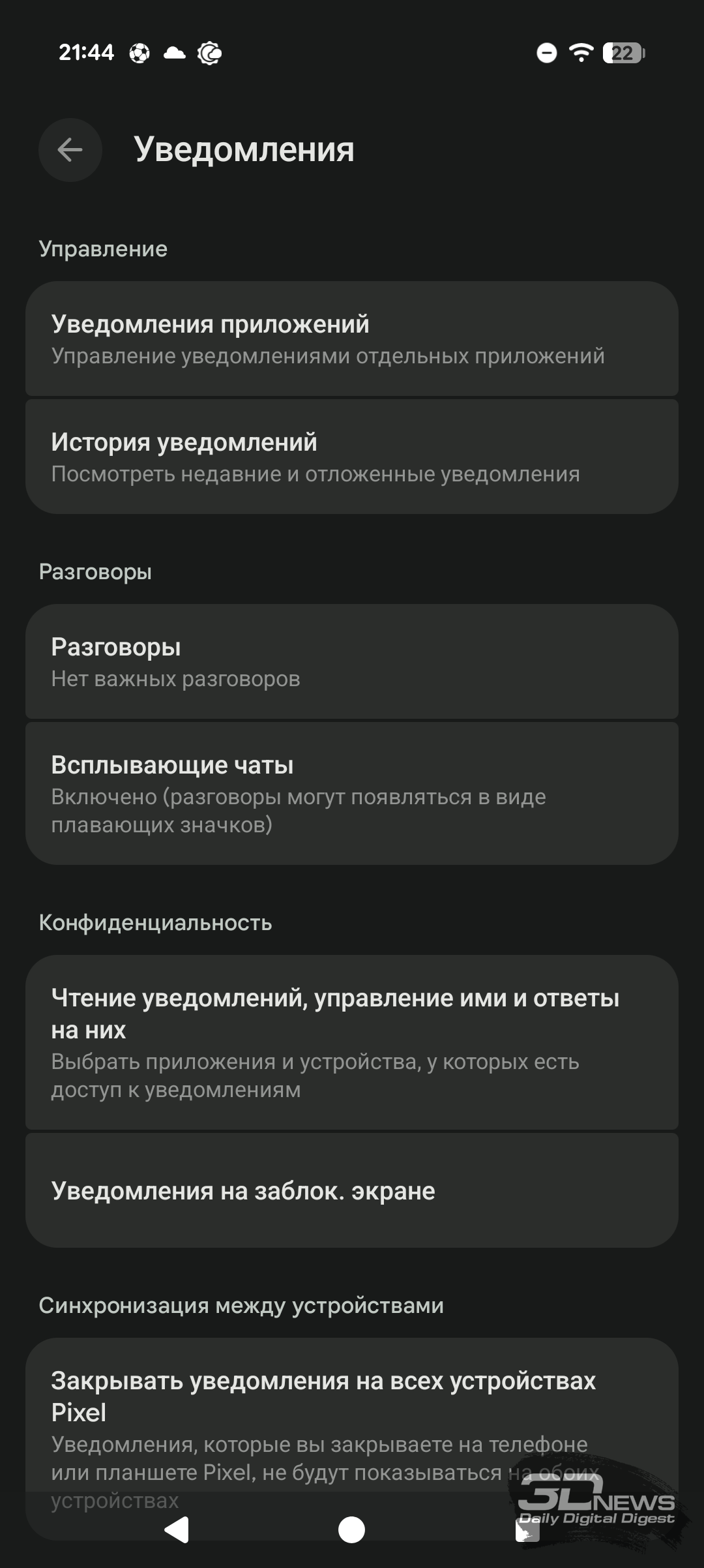The width and height of the screenshot is (704, 1568).
Task: Go back from the Уведомления screen
Action: click(70, 150)
